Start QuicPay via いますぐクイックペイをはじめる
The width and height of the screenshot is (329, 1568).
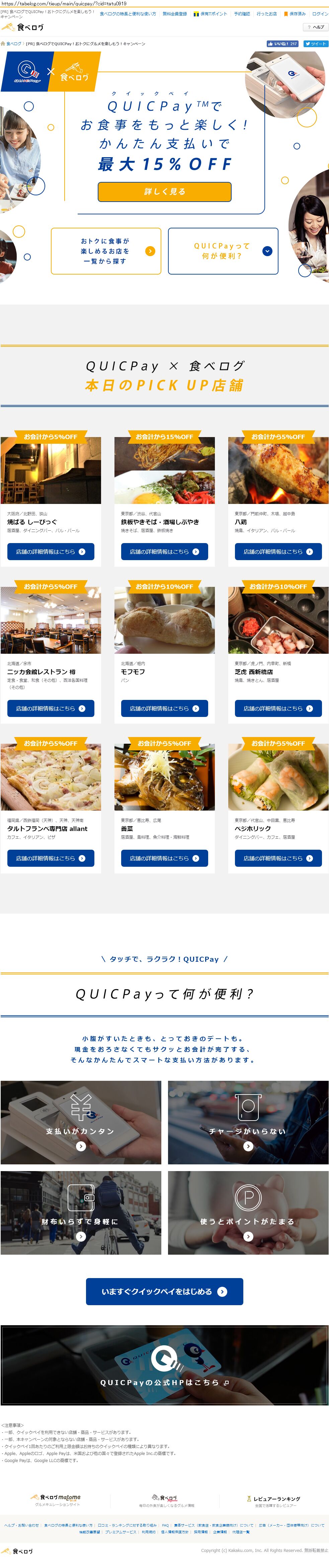(165, 1292)
